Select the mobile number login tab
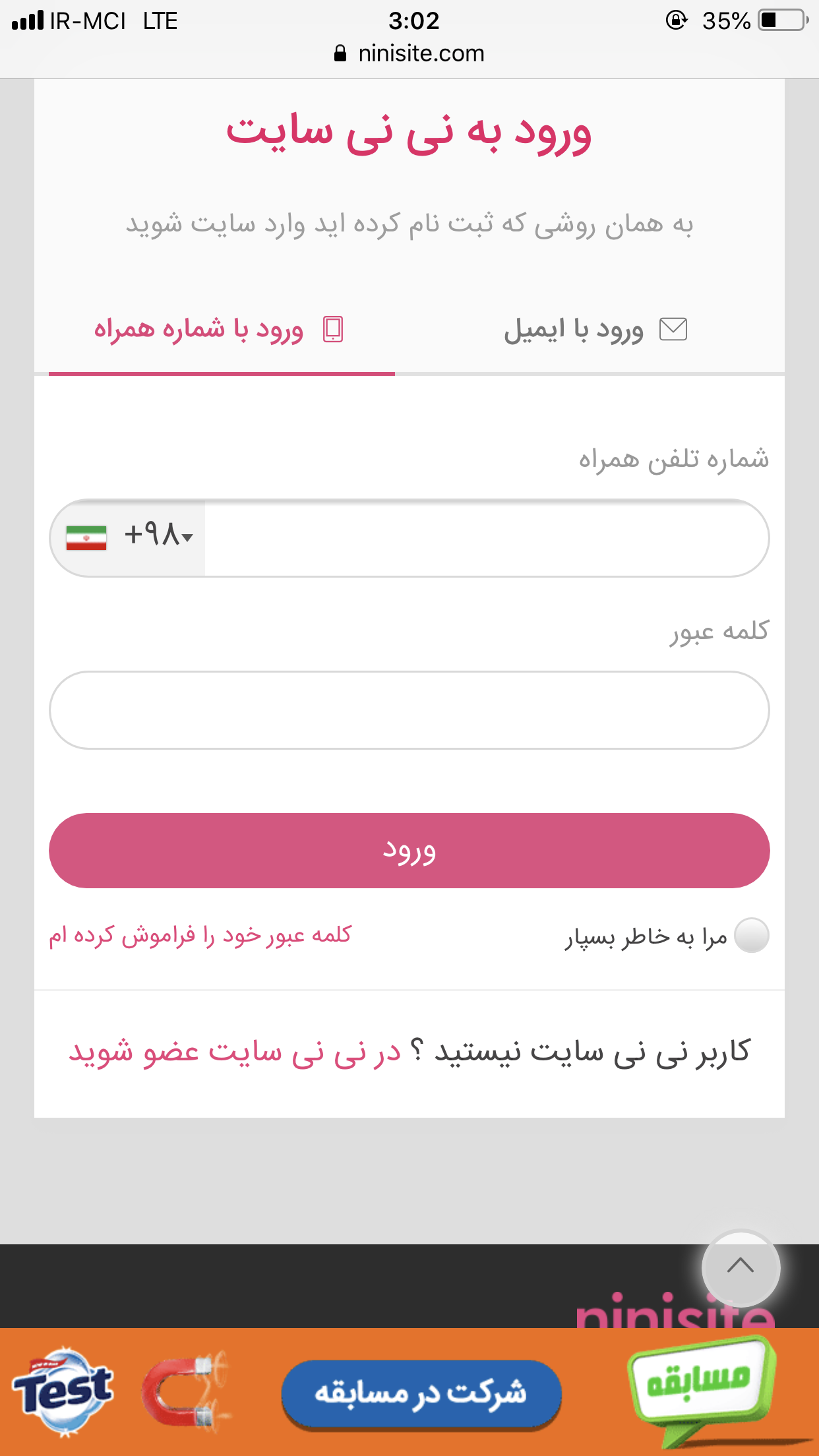The width and height of the screenshot is (819, 1456). point(219,329)
